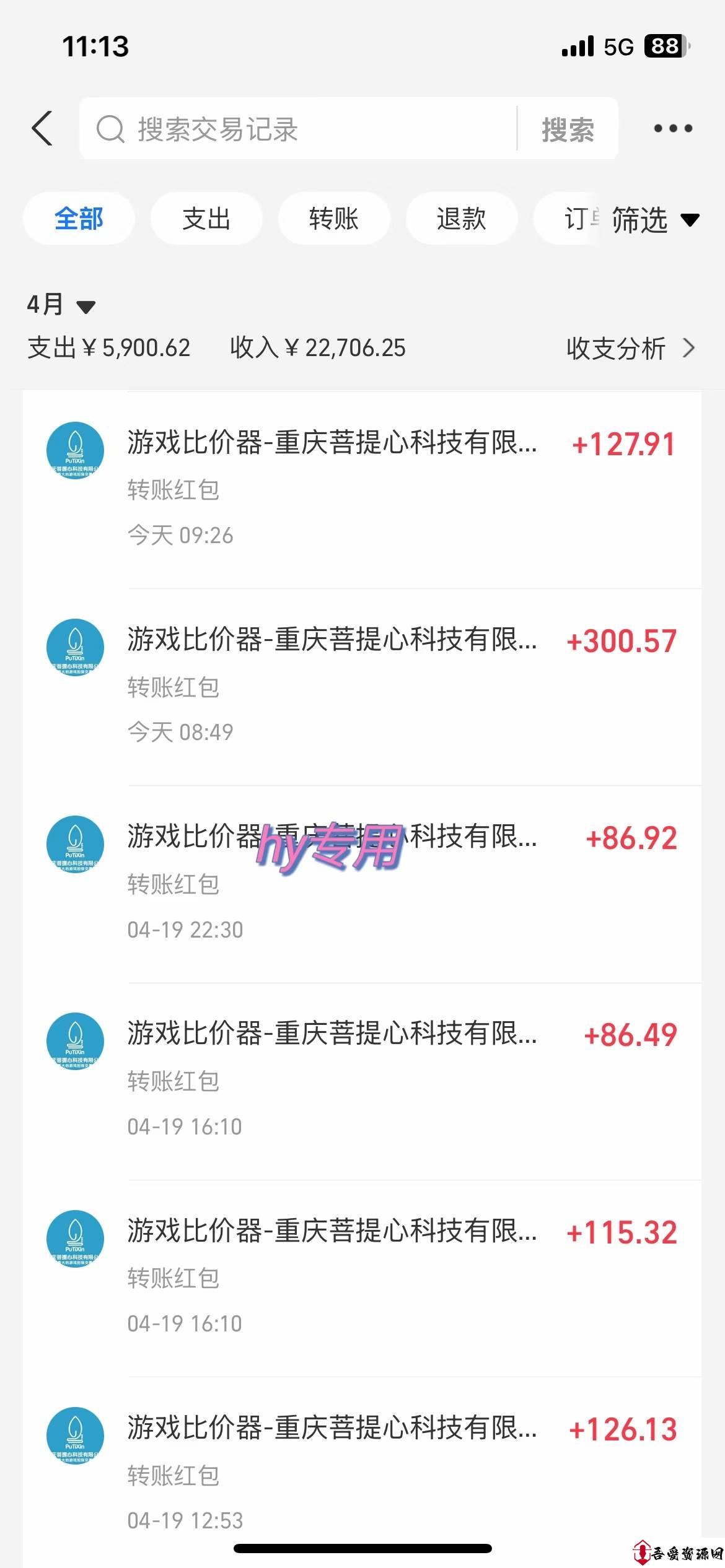Switch to the 退款 filter chip
The width and height of the screenshot is (725, 1568).
point(462,219)
